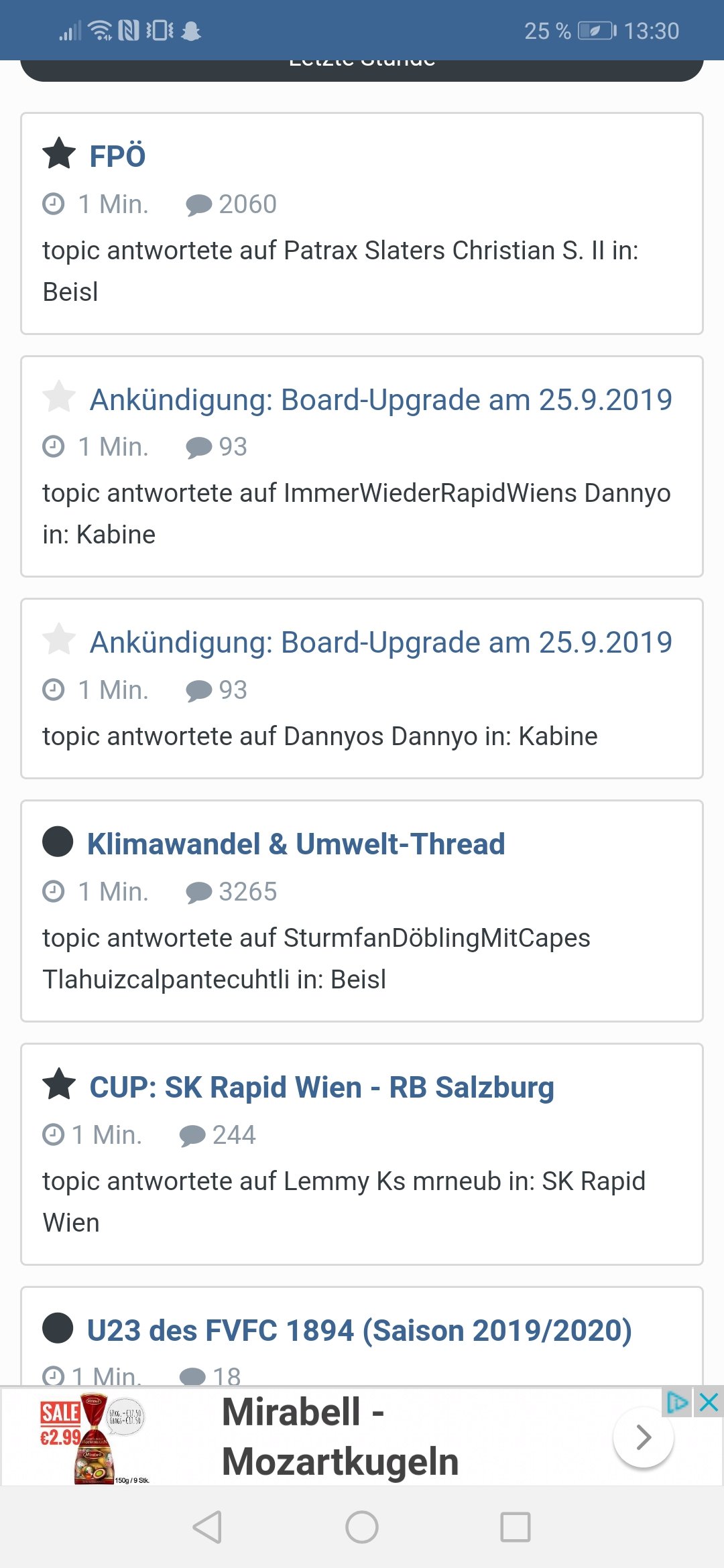Go back with the system back button
The height and width of the screenshot is (1568, 724).
click(207, 1527)
